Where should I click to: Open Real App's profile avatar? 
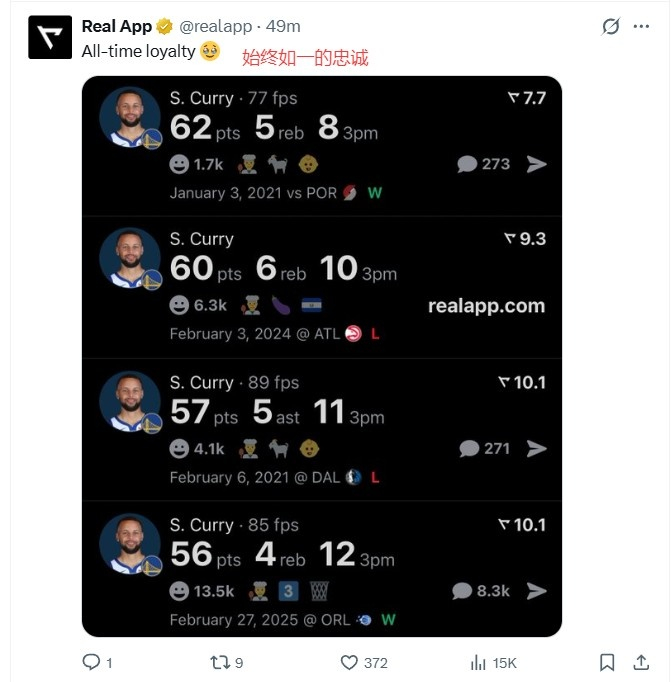pyautogui.click(x=50, y=37)
